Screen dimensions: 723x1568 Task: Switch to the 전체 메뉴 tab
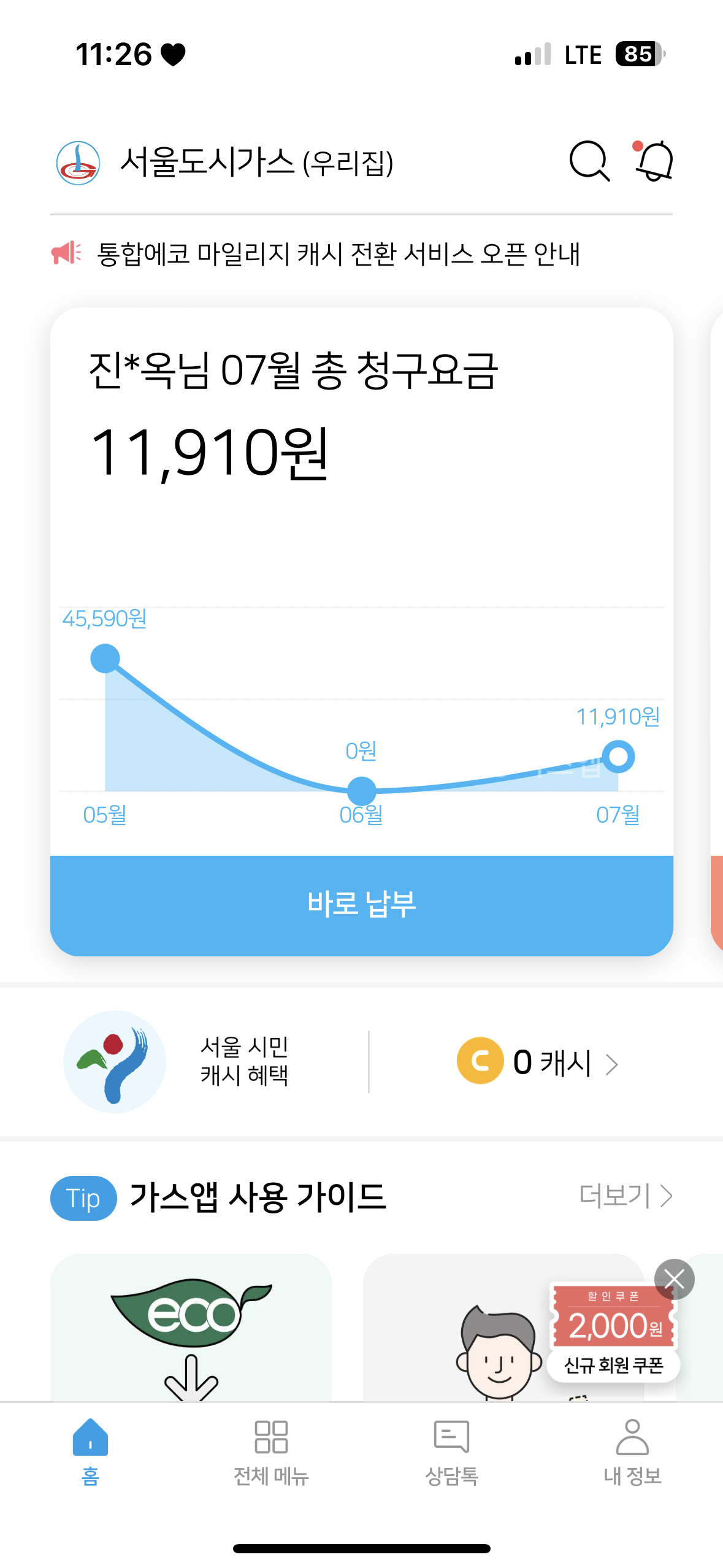coord(270,1451)
